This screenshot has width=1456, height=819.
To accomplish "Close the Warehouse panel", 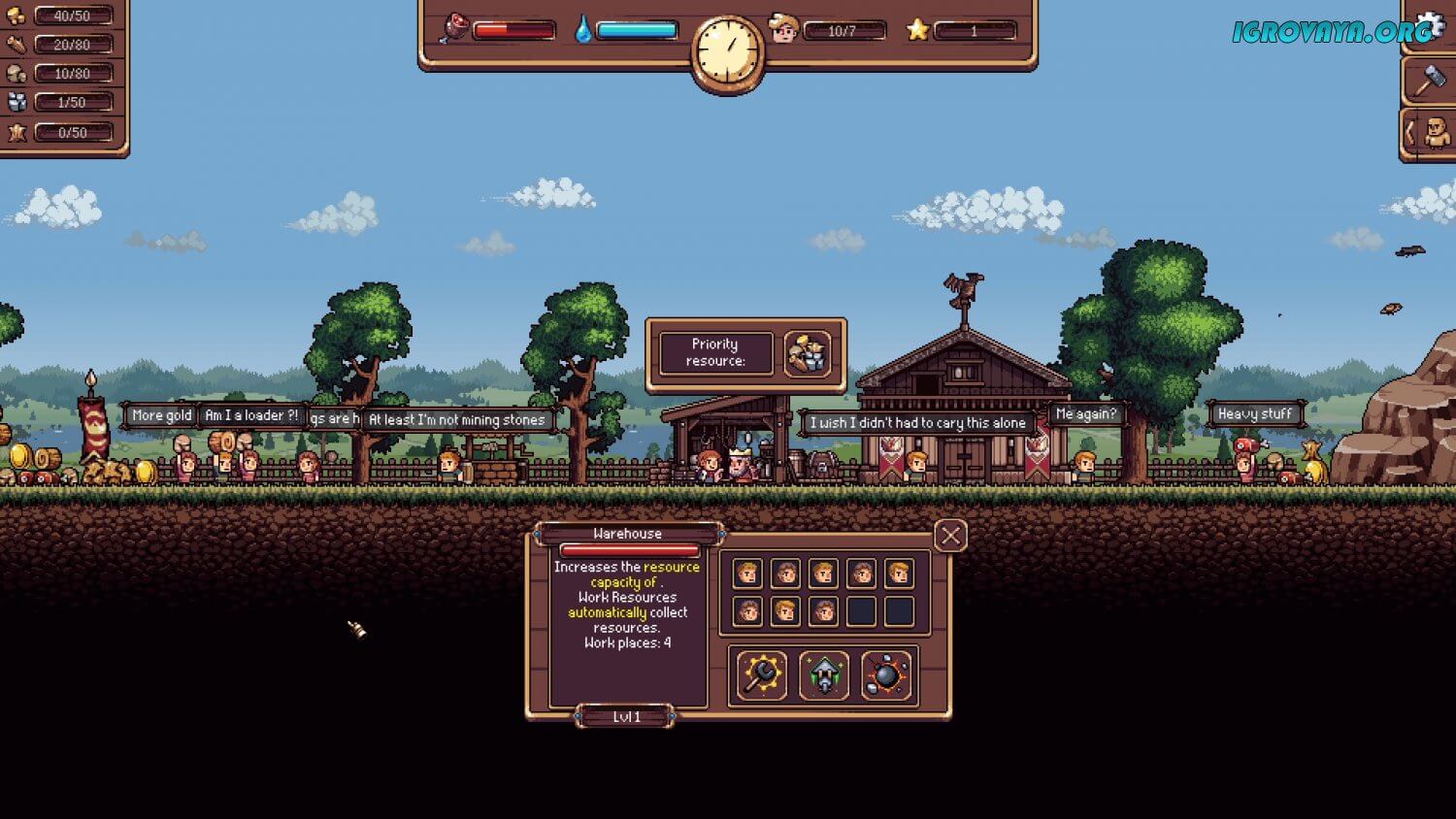I will click(x=950, y=536).
